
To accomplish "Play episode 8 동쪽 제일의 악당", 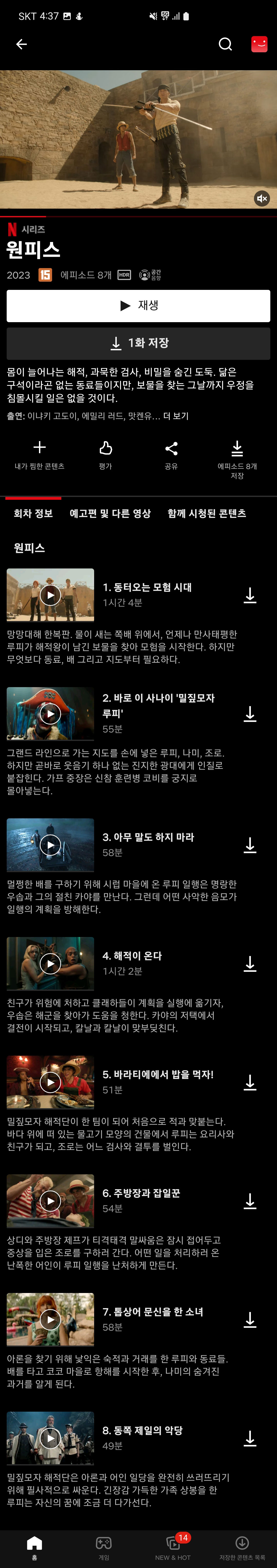I will [x=51, y=1438].
